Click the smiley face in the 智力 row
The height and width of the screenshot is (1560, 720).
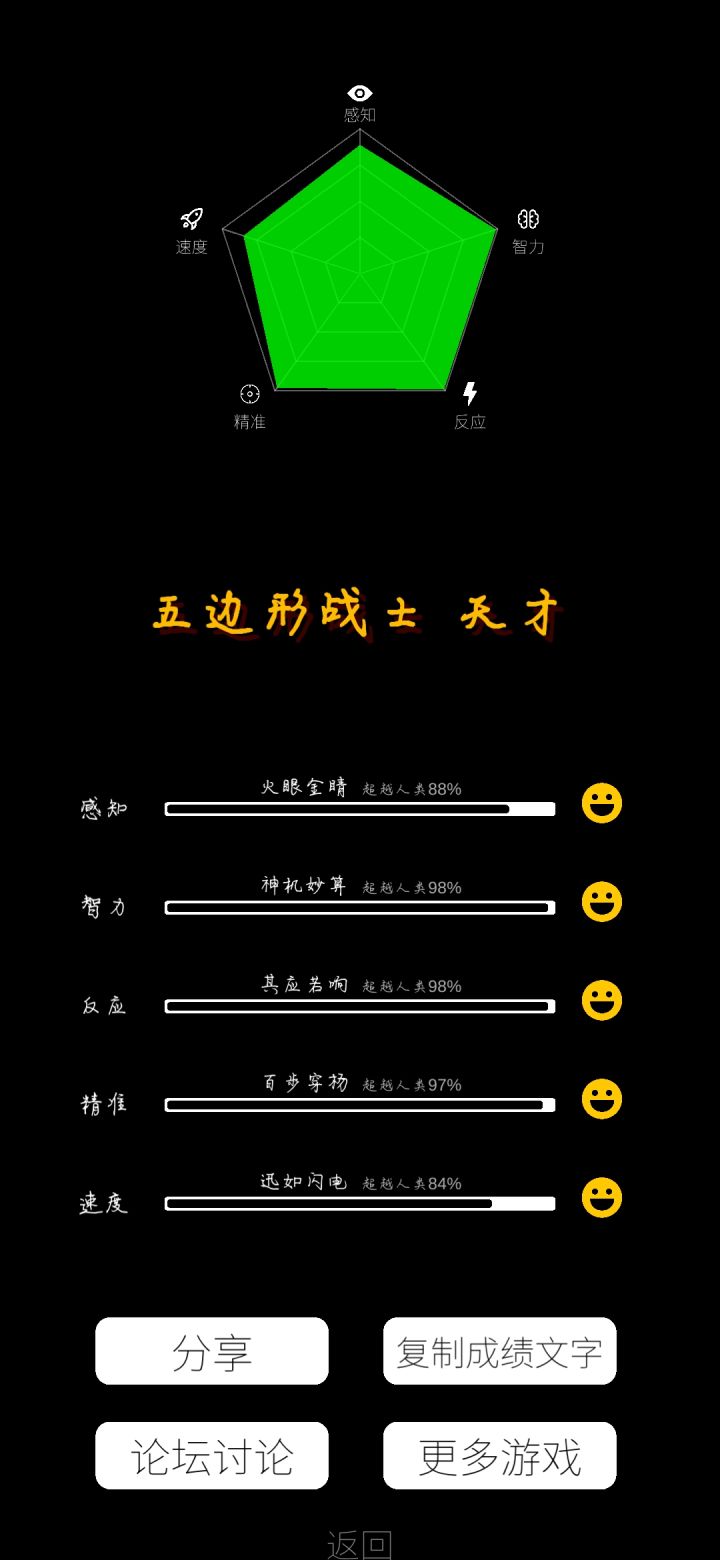pyautogui.click(x=600, y=900)
